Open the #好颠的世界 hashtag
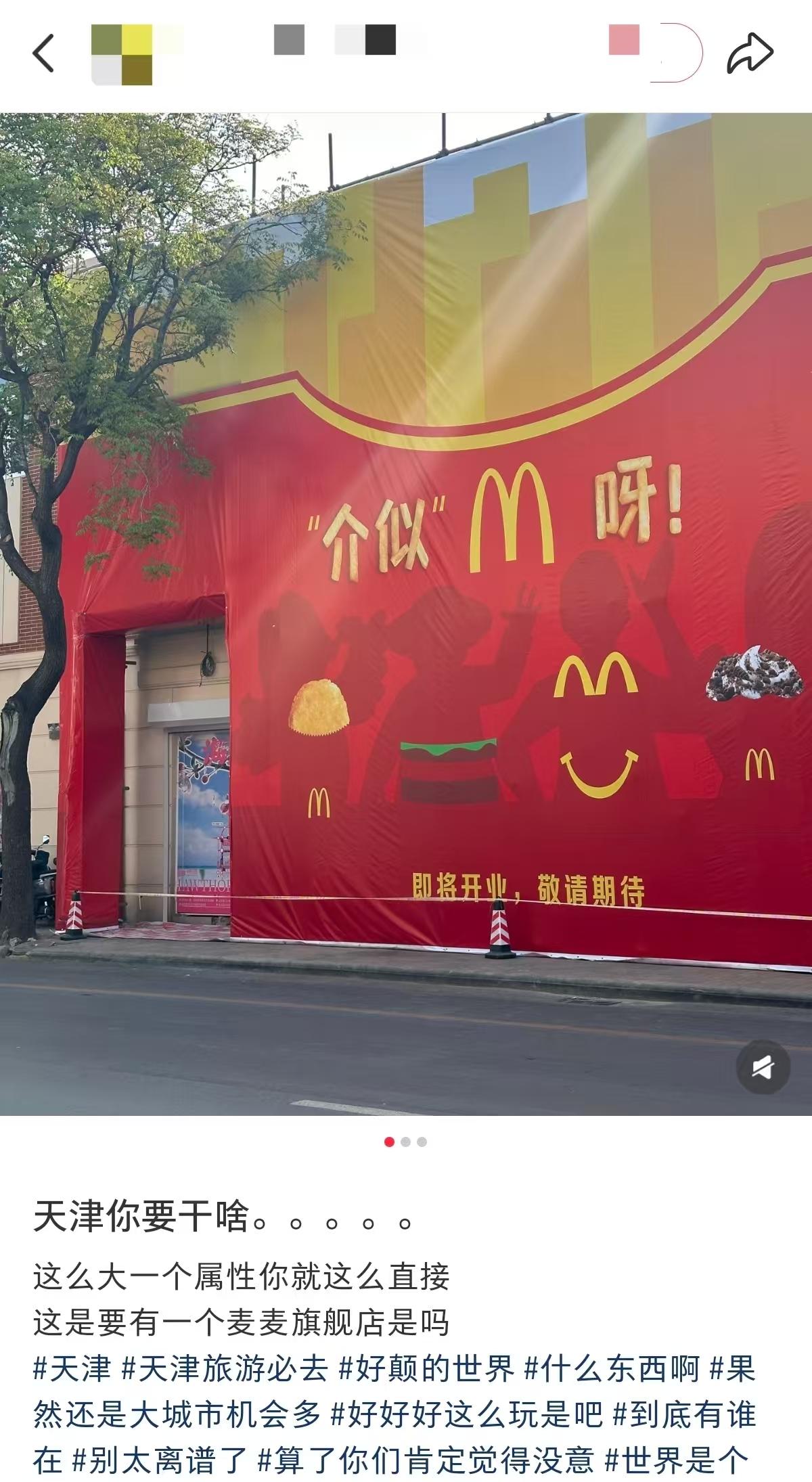Screen dimensions: 812x1482 coord(426,1369)
